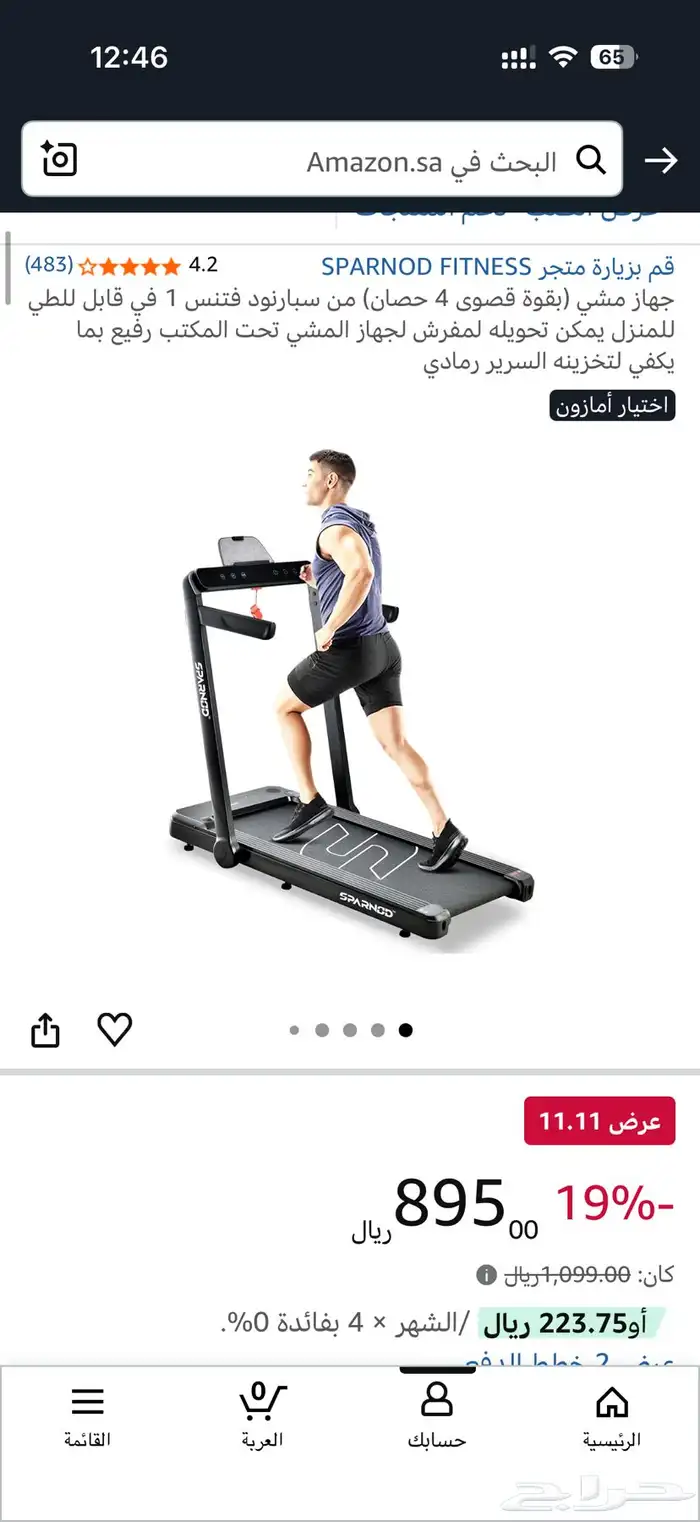Go to the الرئيسية home tab
Image resolution: width=700 pixels, height=1522 pixels.
click(x=611, y=1415)
